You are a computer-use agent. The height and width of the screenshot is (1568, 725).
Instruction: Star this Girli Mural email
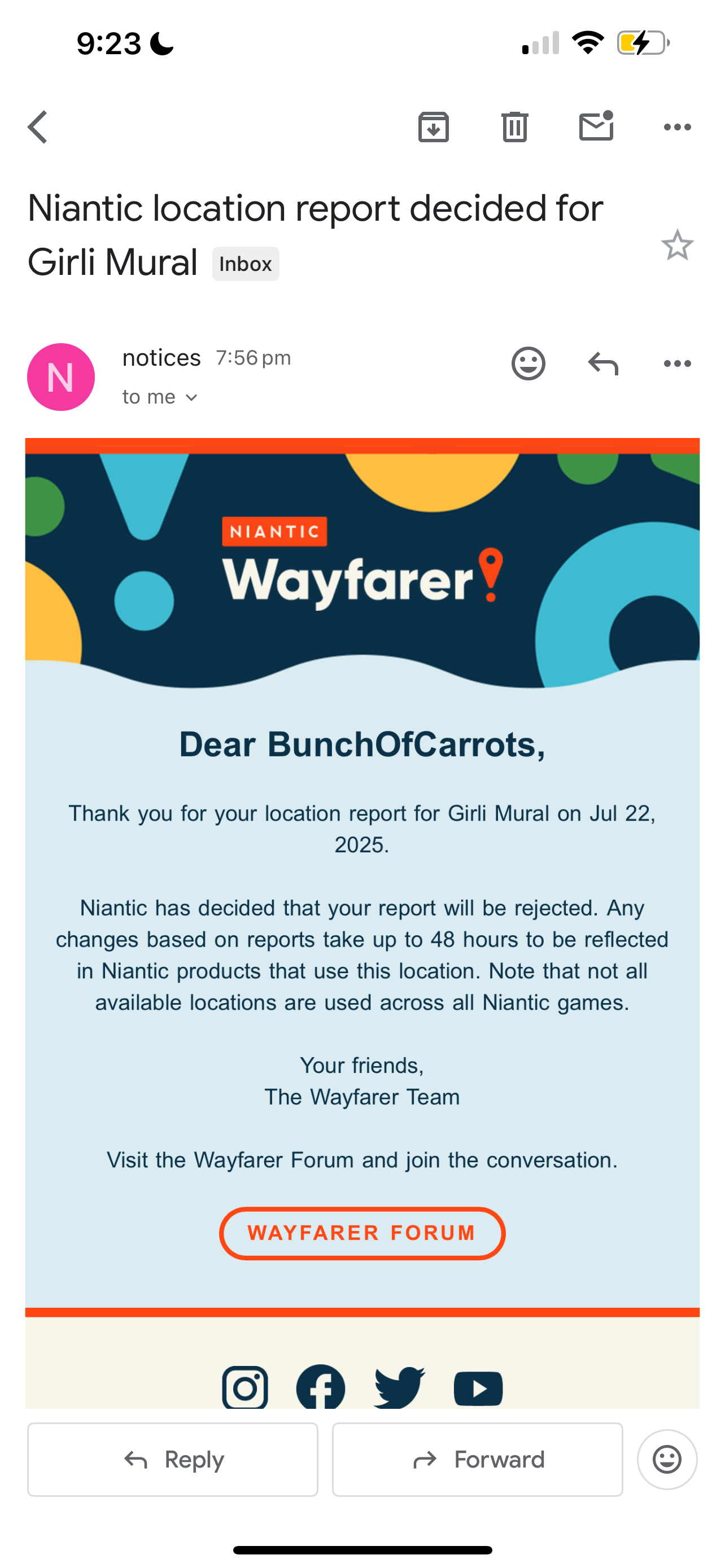click(677, 246)
